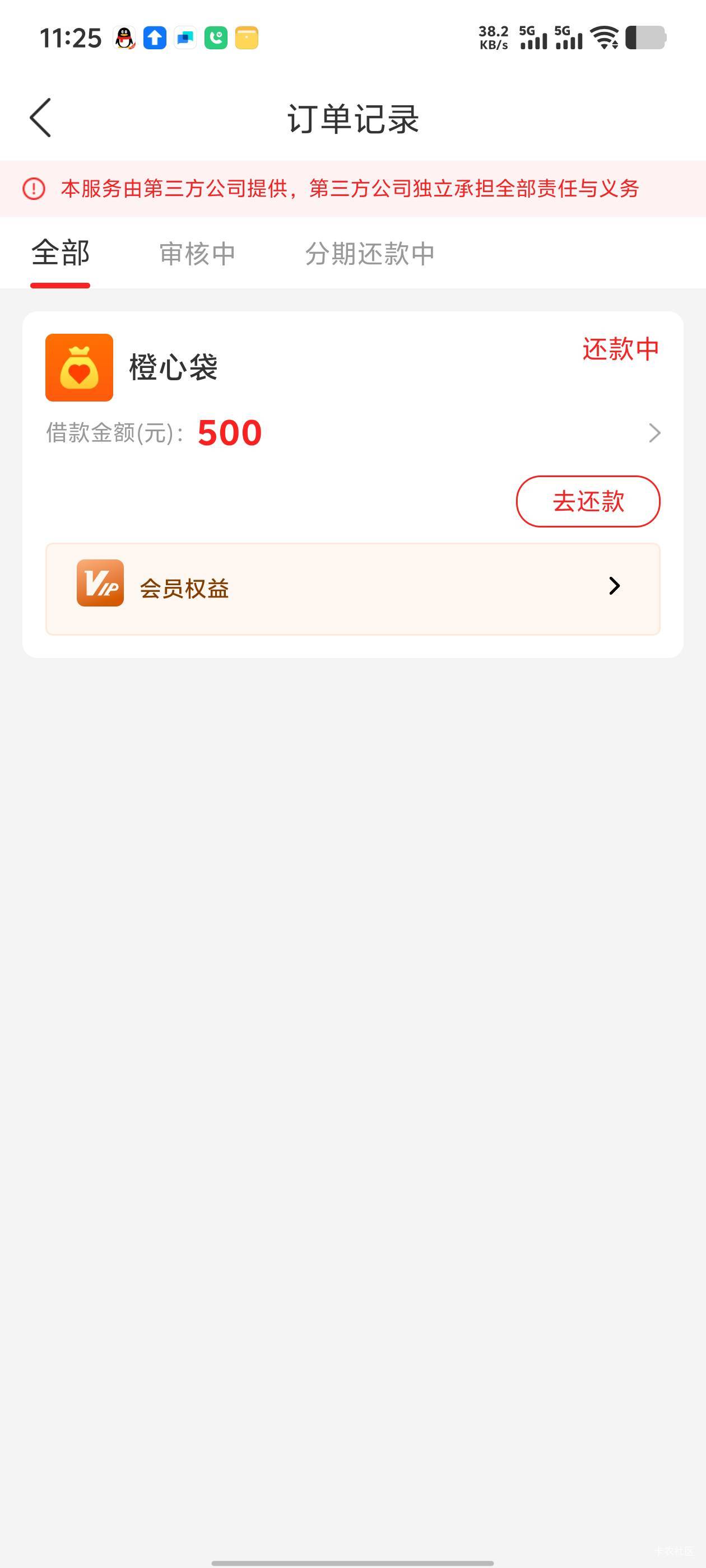Select the 全部 tab

pos(61,253)
